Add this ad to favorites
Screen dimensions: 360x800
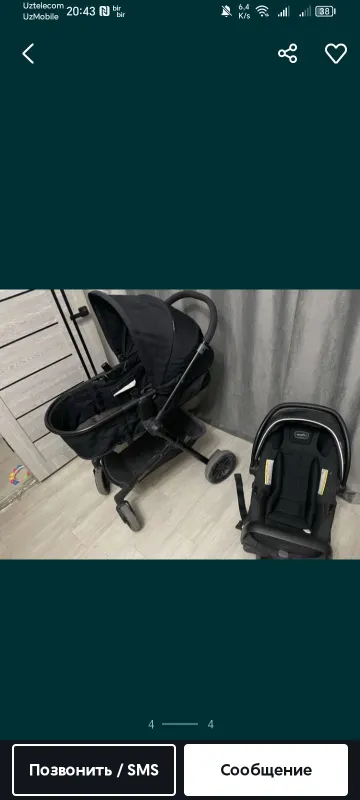click(336, 54)
